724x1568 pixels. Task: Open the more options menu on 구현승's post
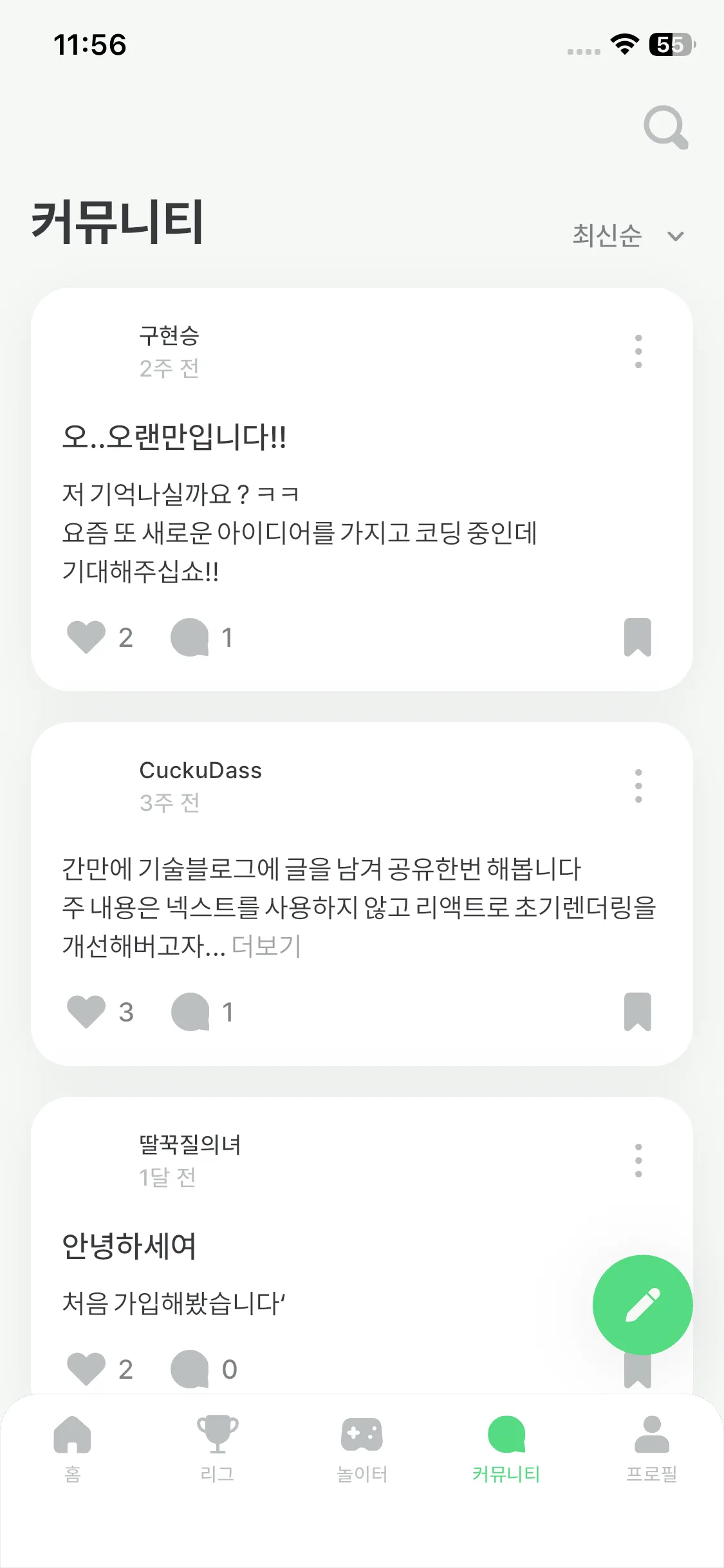[x=638, y=351]
